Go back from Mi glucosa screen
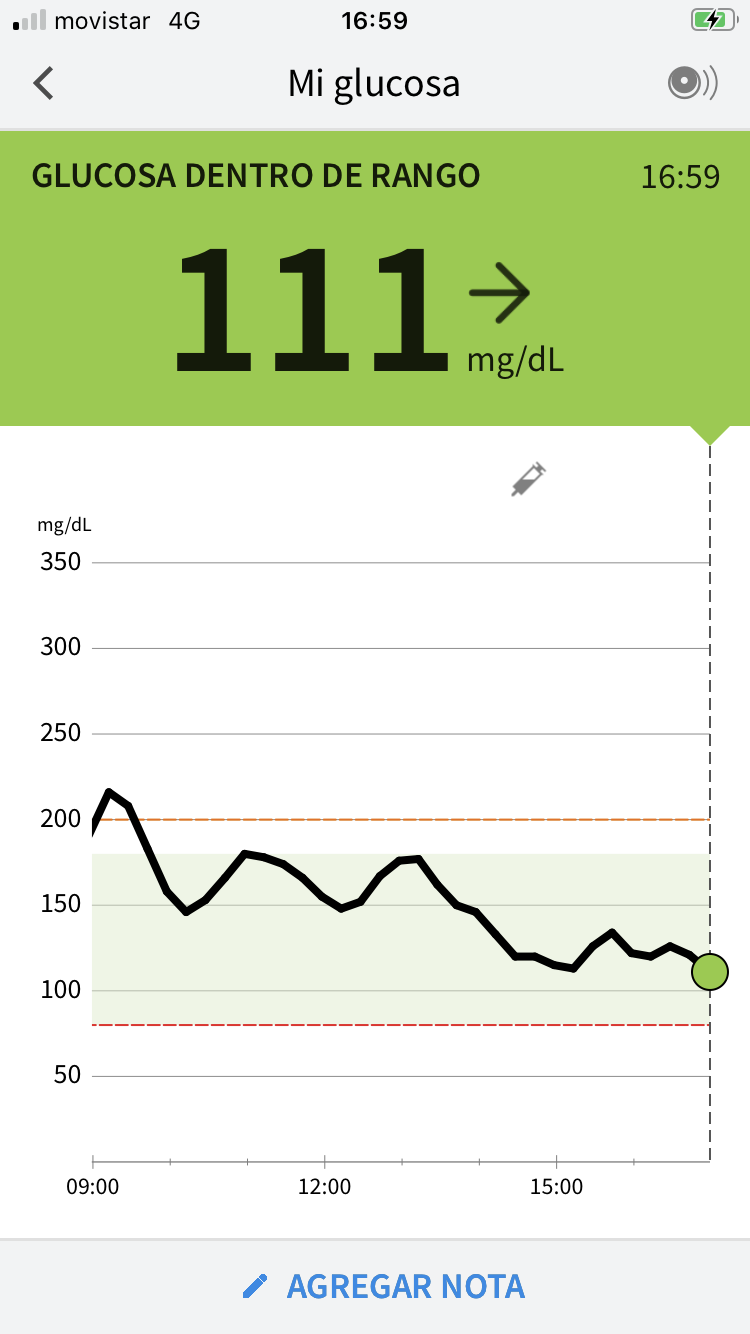The height and width of the screenshot is (1334, 750). coord(43,83)
